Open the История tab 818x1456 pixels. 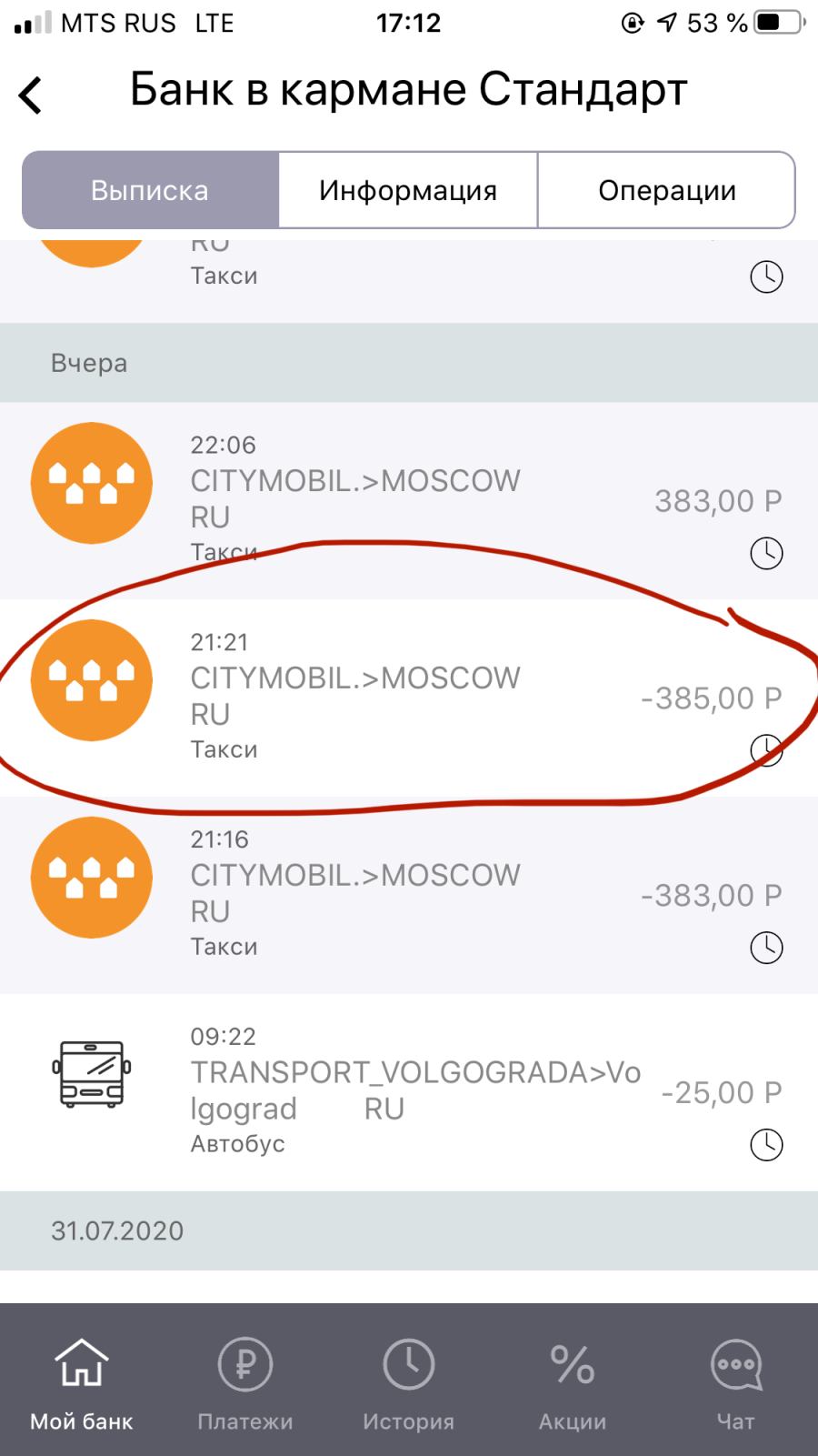tap(409, 1384)
